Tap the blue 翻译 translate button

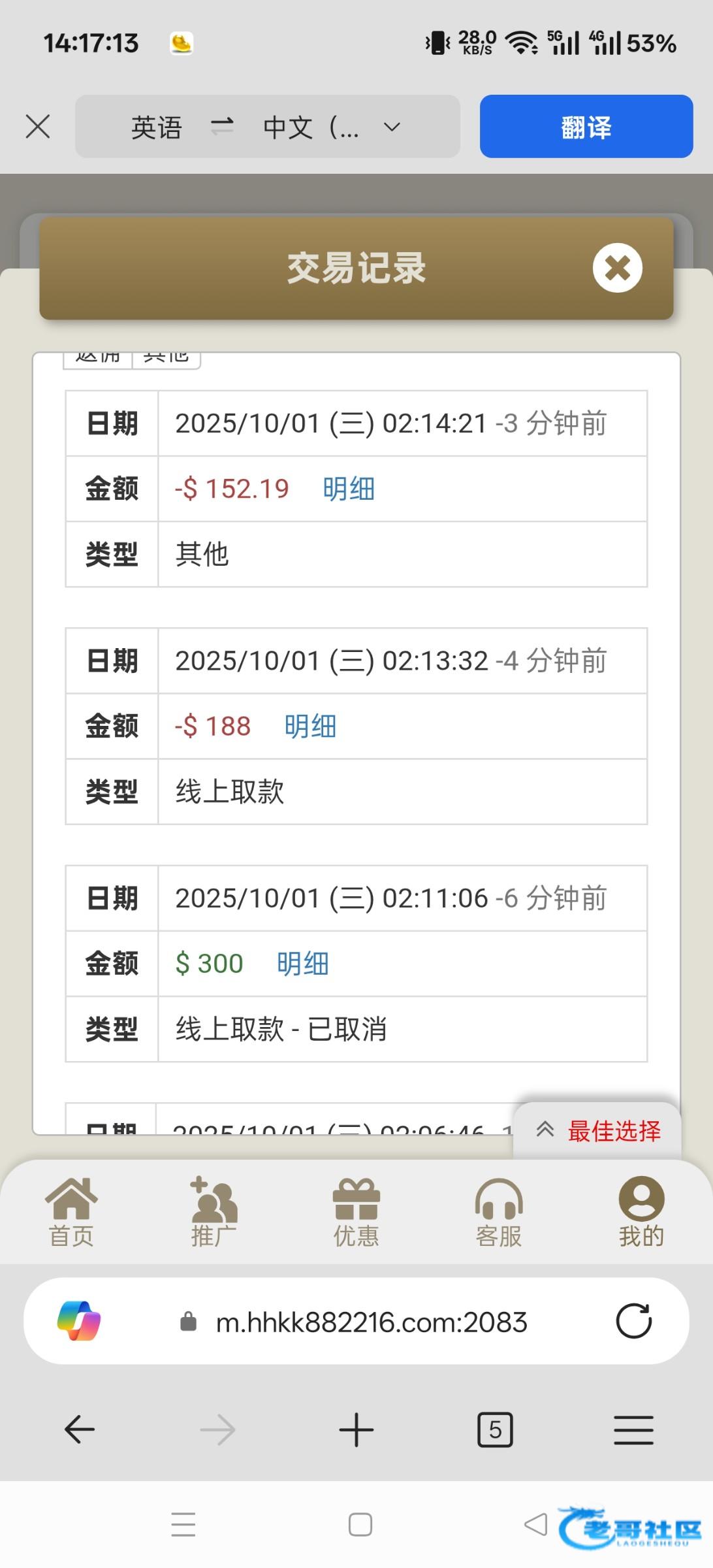pyautogui.click(x=586, y=127)
